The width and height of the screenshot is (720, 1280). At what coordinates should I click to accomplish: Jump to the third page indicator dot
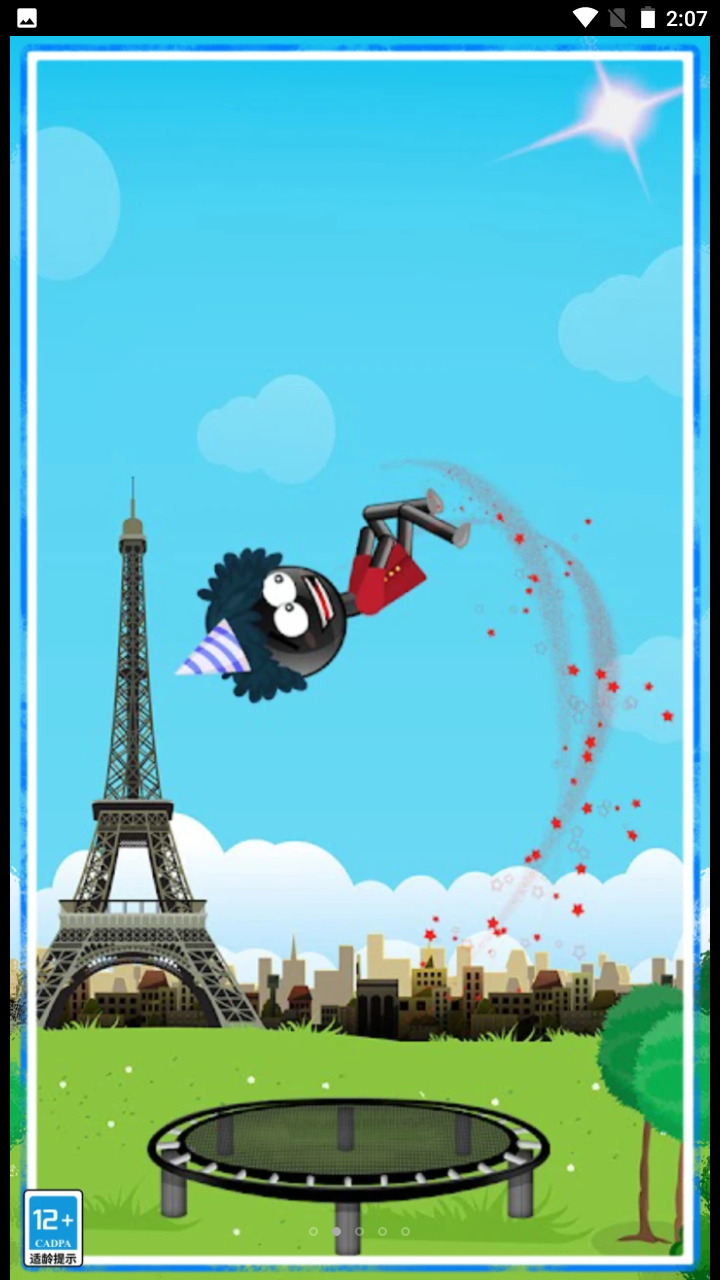coord(359,1231)
